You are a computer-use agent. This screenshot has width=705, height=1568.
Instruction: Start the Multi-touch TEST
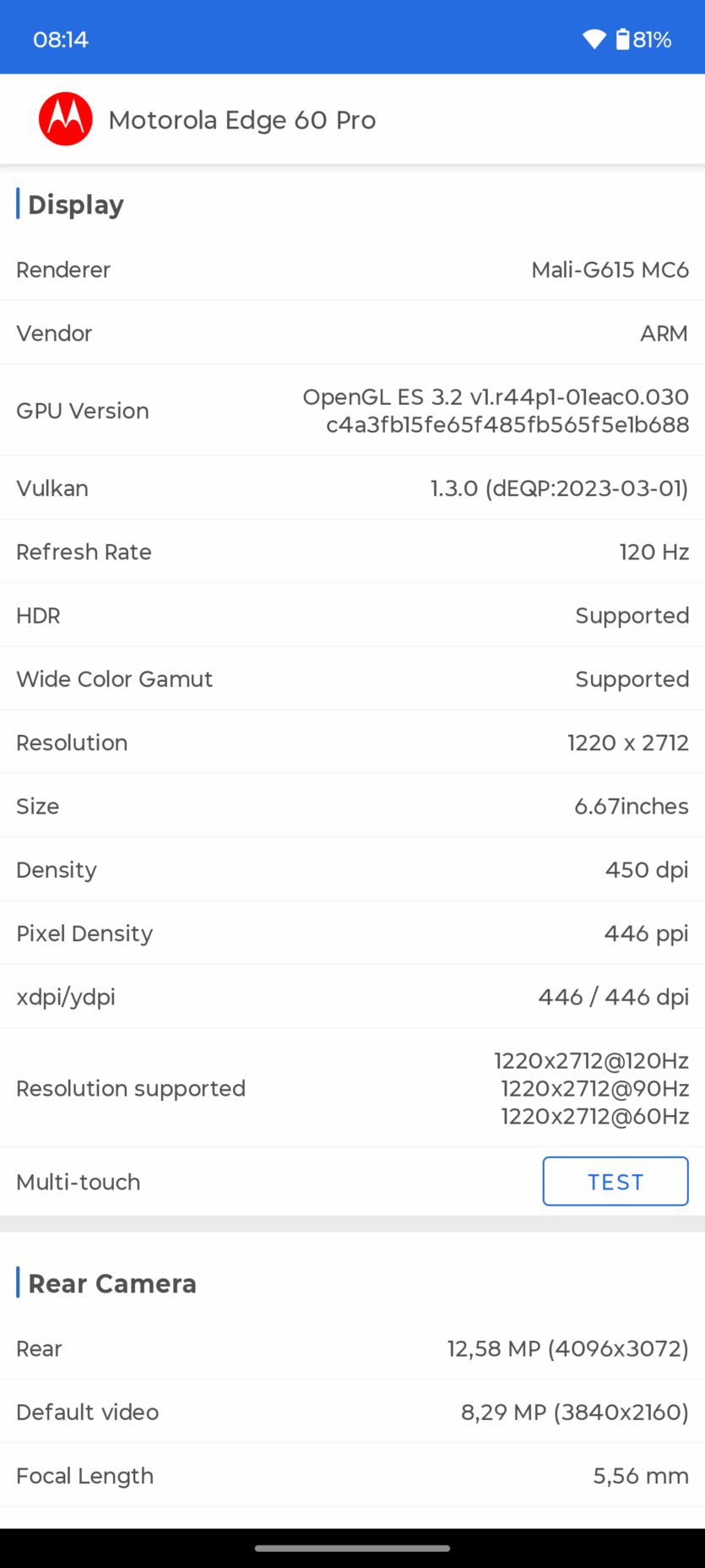(x=615, y=1181)
